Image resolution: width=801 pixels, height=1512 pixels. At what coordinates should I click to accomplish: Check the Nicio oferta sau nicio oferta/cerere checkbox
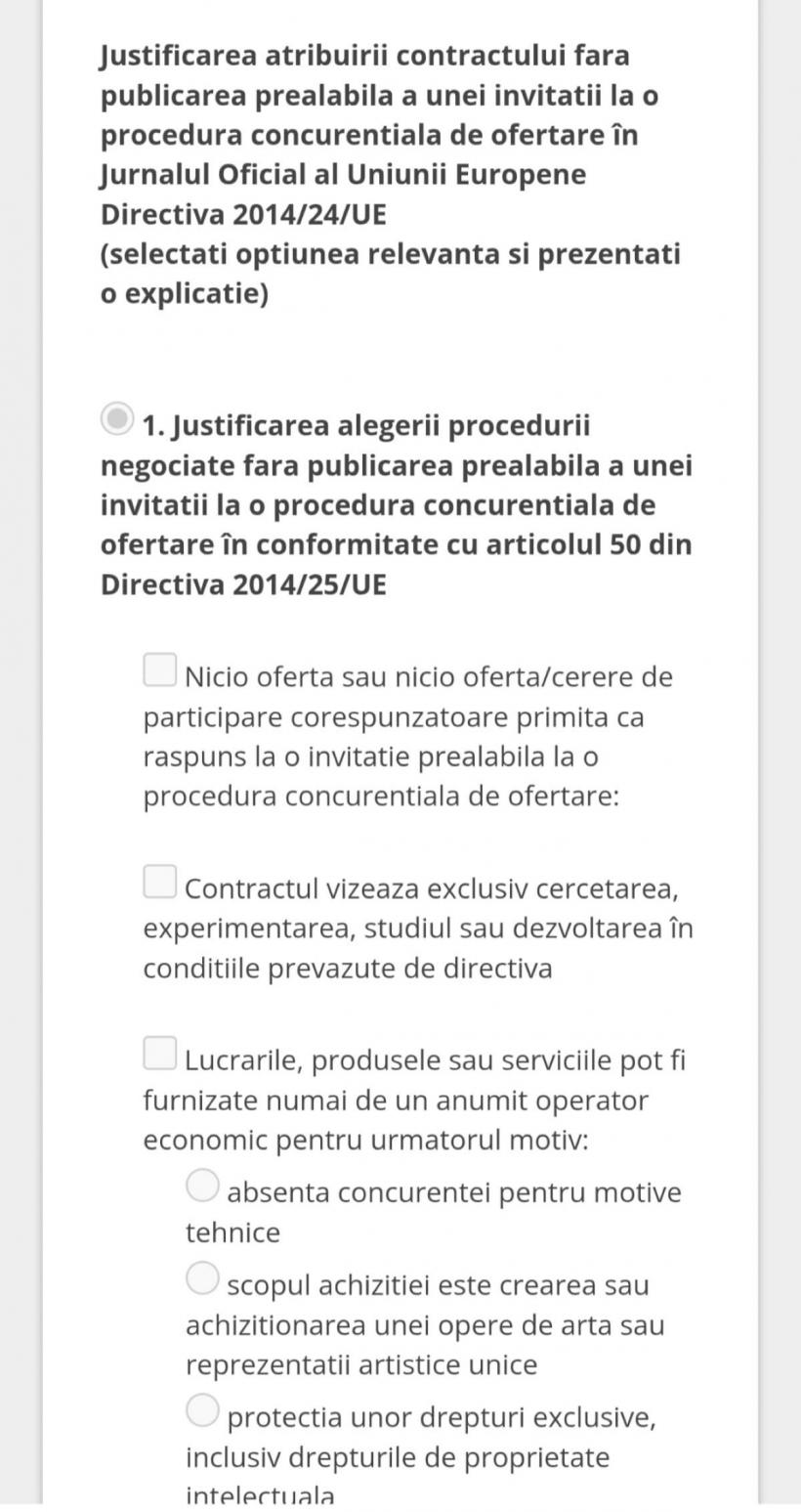tap(158, 669)
